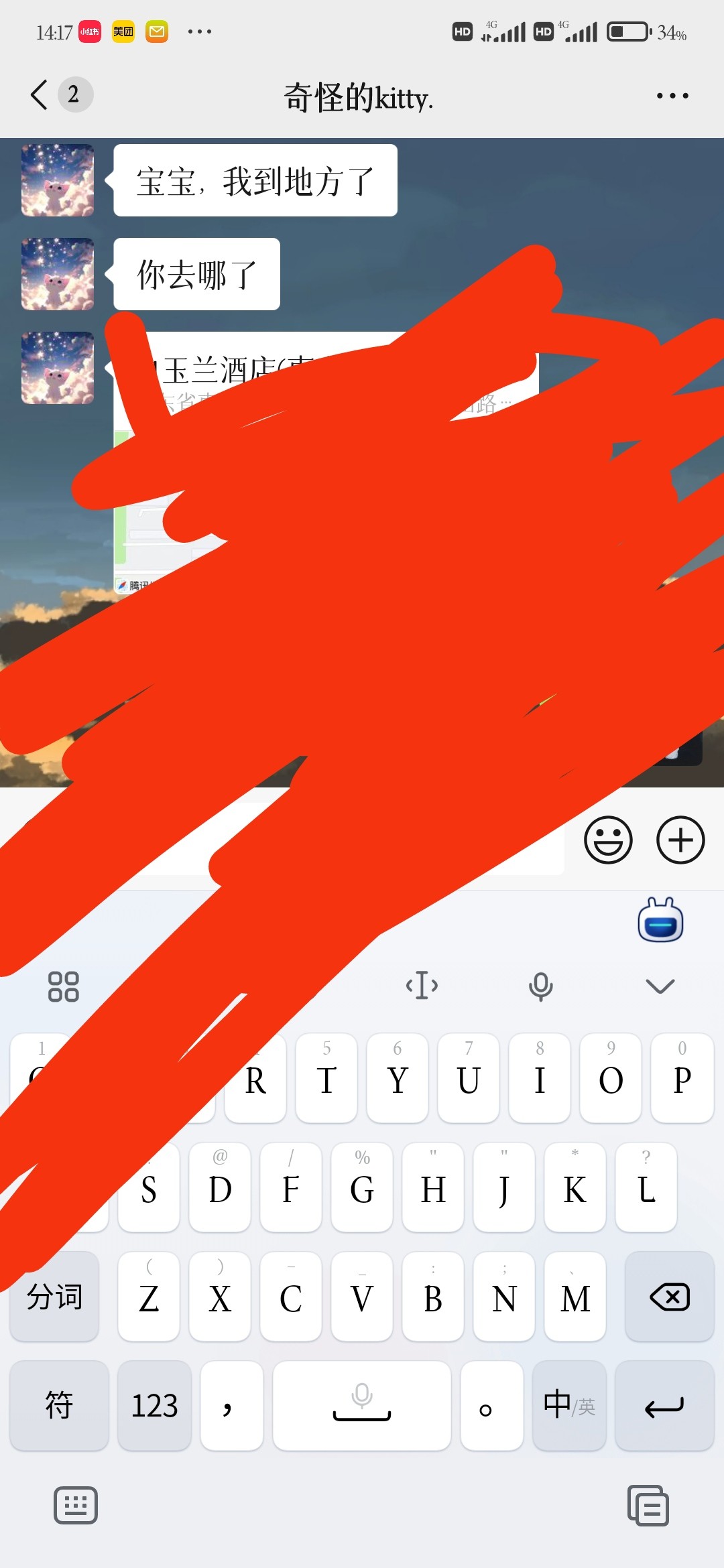Viewport: 724px width, 1568px height.
Task: Open the chat options menu
Action: pyautogui.click(x=672, y=96)
